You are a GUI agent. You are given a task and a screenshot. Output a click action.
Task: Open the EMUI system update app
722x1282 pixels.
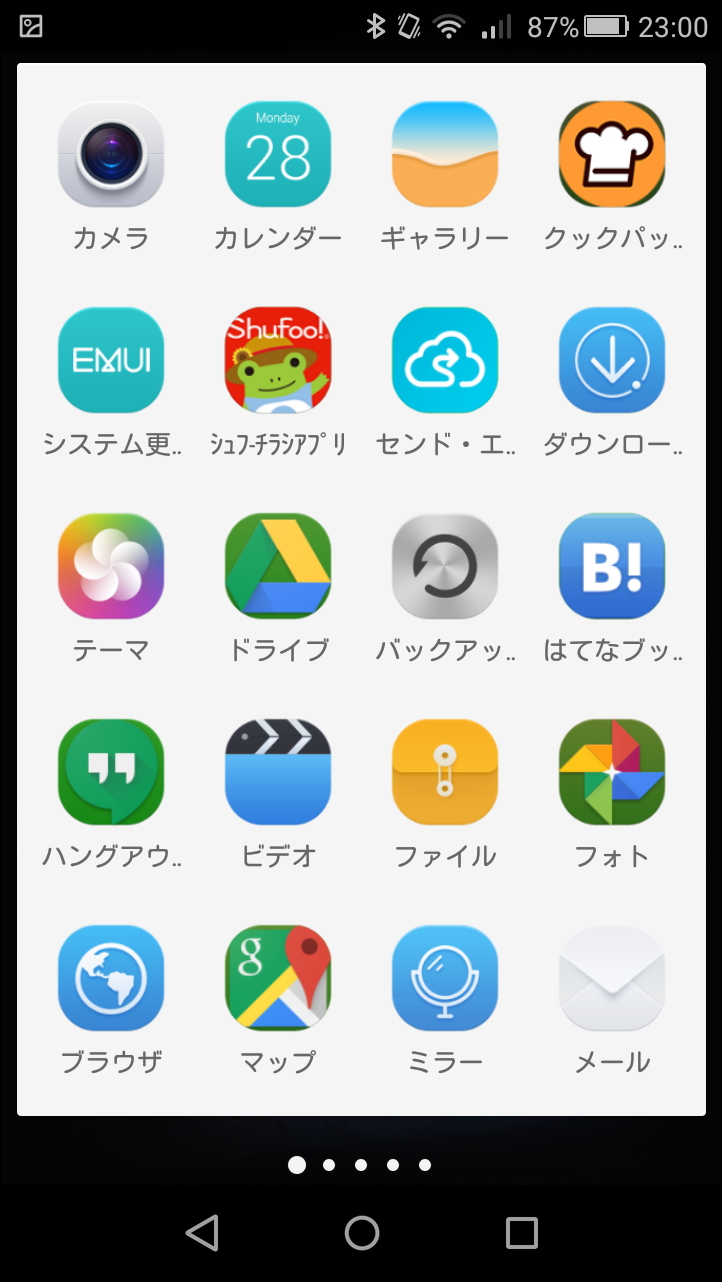[x=111, y=360]
